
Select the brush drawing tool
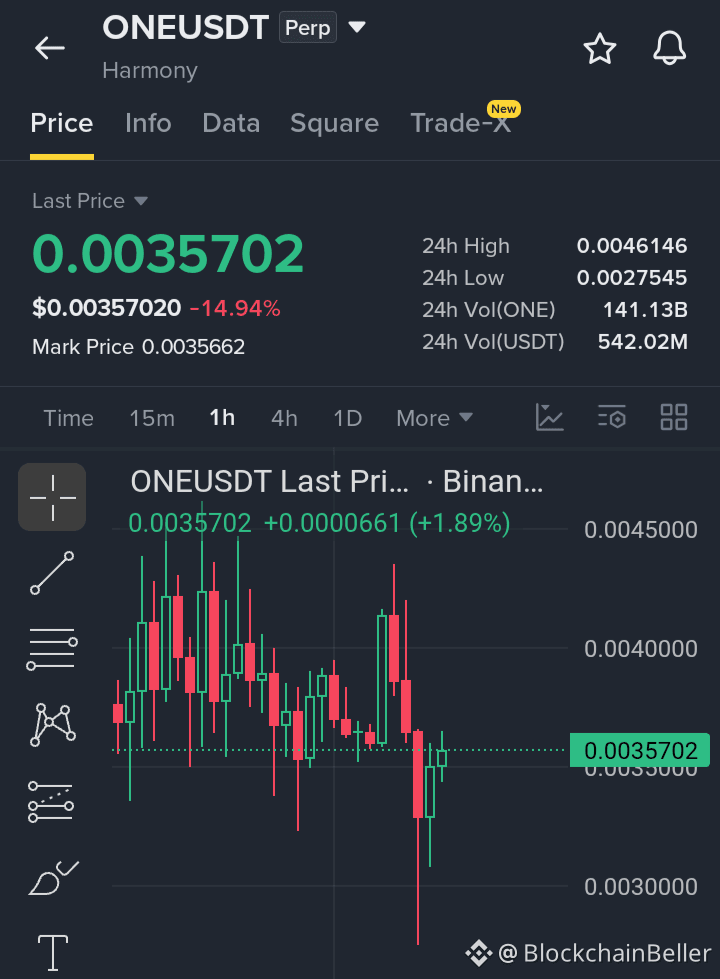53,878
